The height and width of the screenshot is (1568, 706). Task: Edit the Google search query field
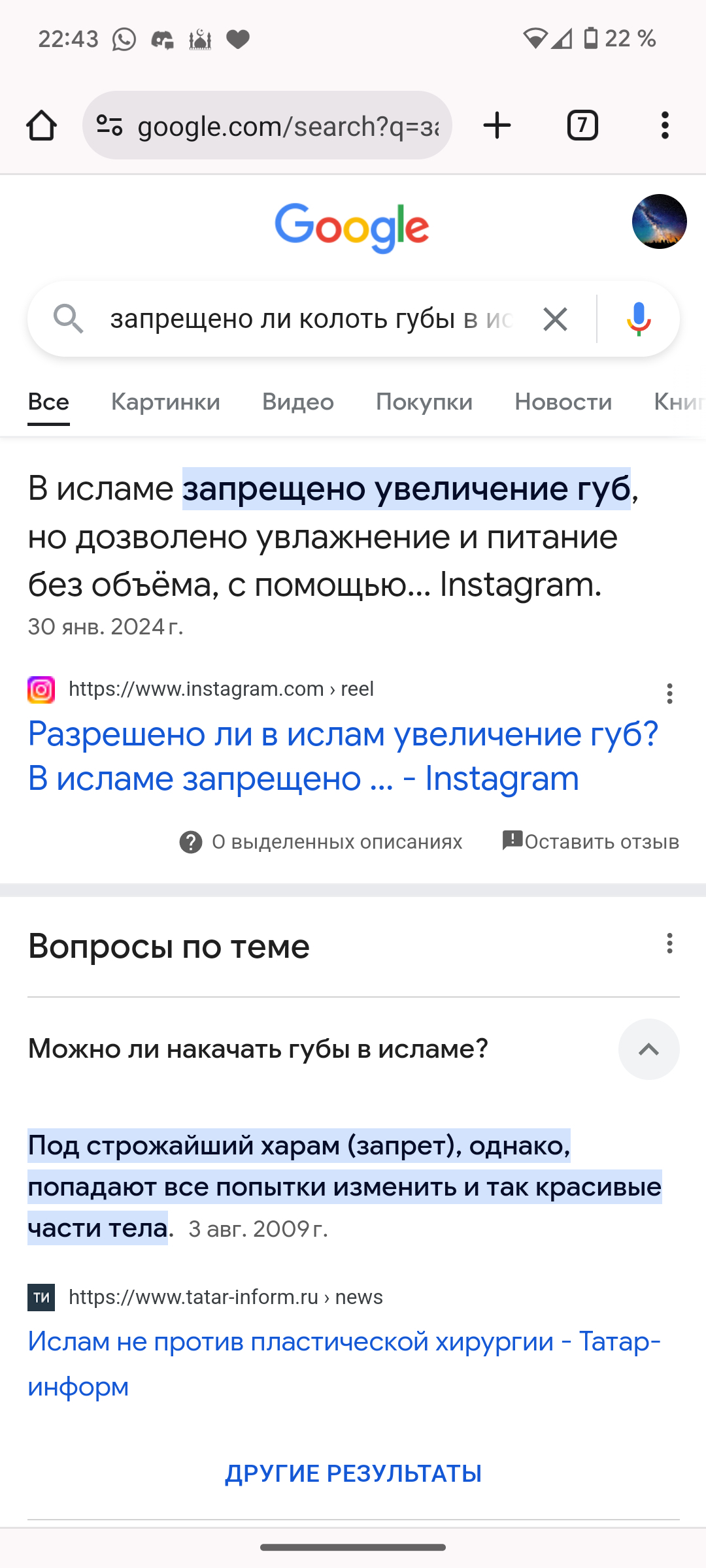pyautogui.click(x=311, y=319)
